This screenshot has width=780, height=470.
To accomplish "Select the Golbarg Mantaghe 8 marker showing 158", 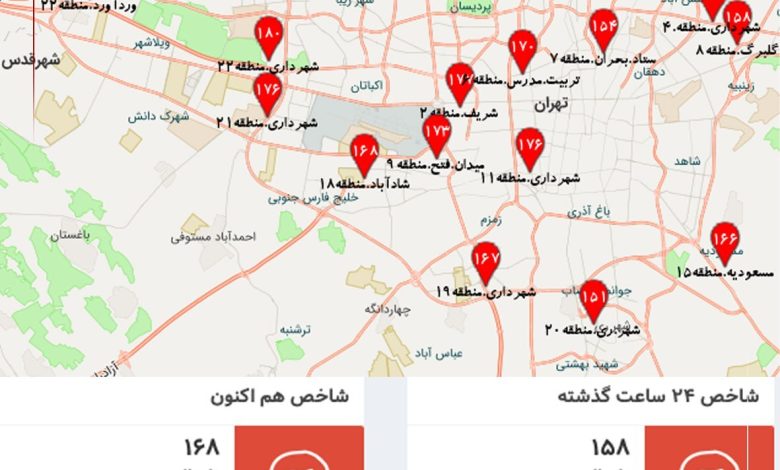I will (737, 17).
